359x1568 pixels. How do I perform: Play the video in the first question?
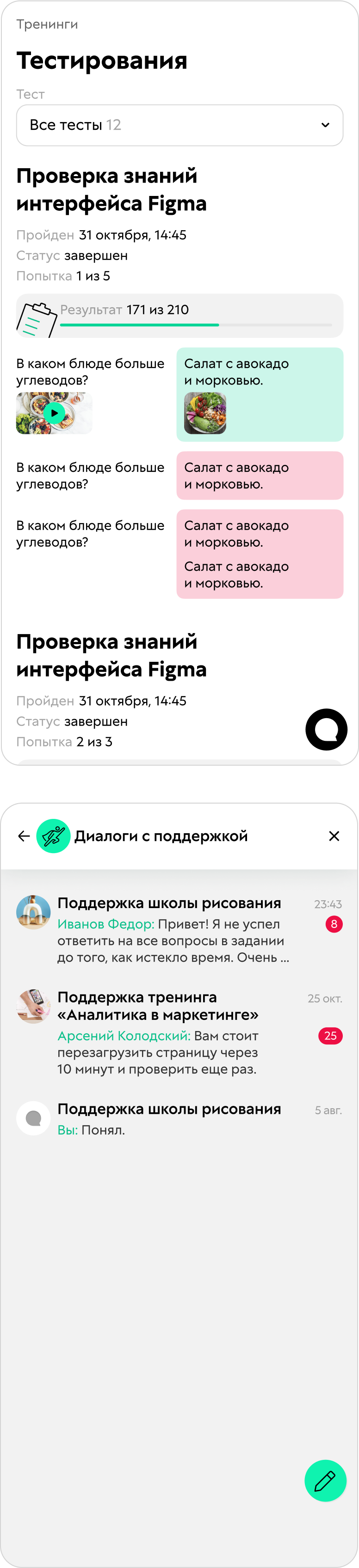click(x=54, y=413)
